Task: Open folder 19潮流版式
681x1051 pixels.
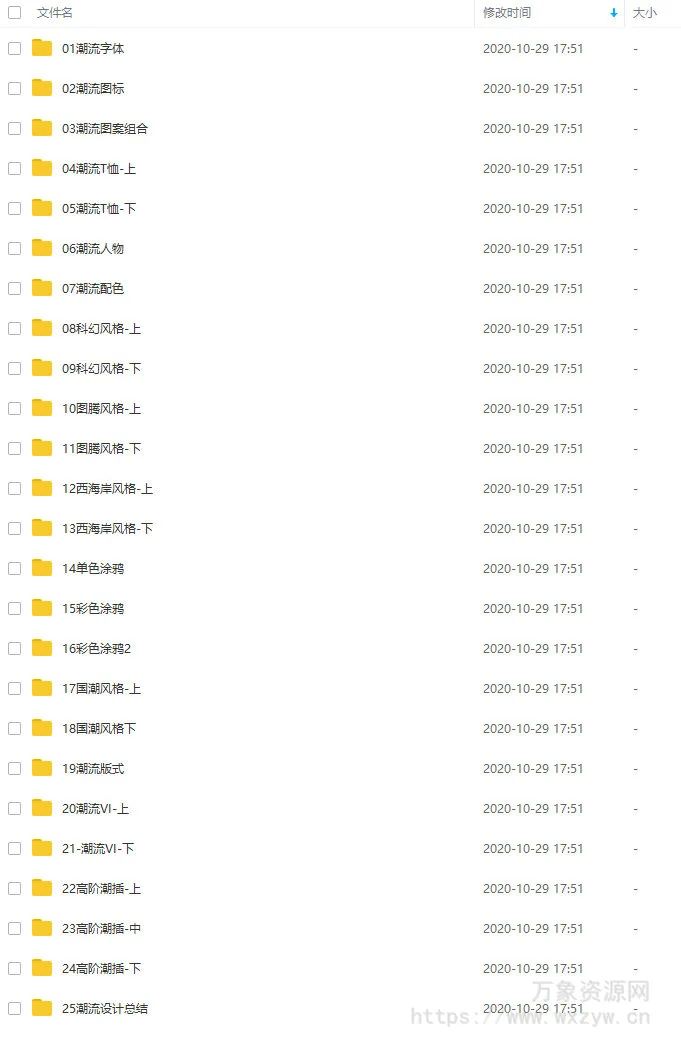Action: tap(93, 768)
